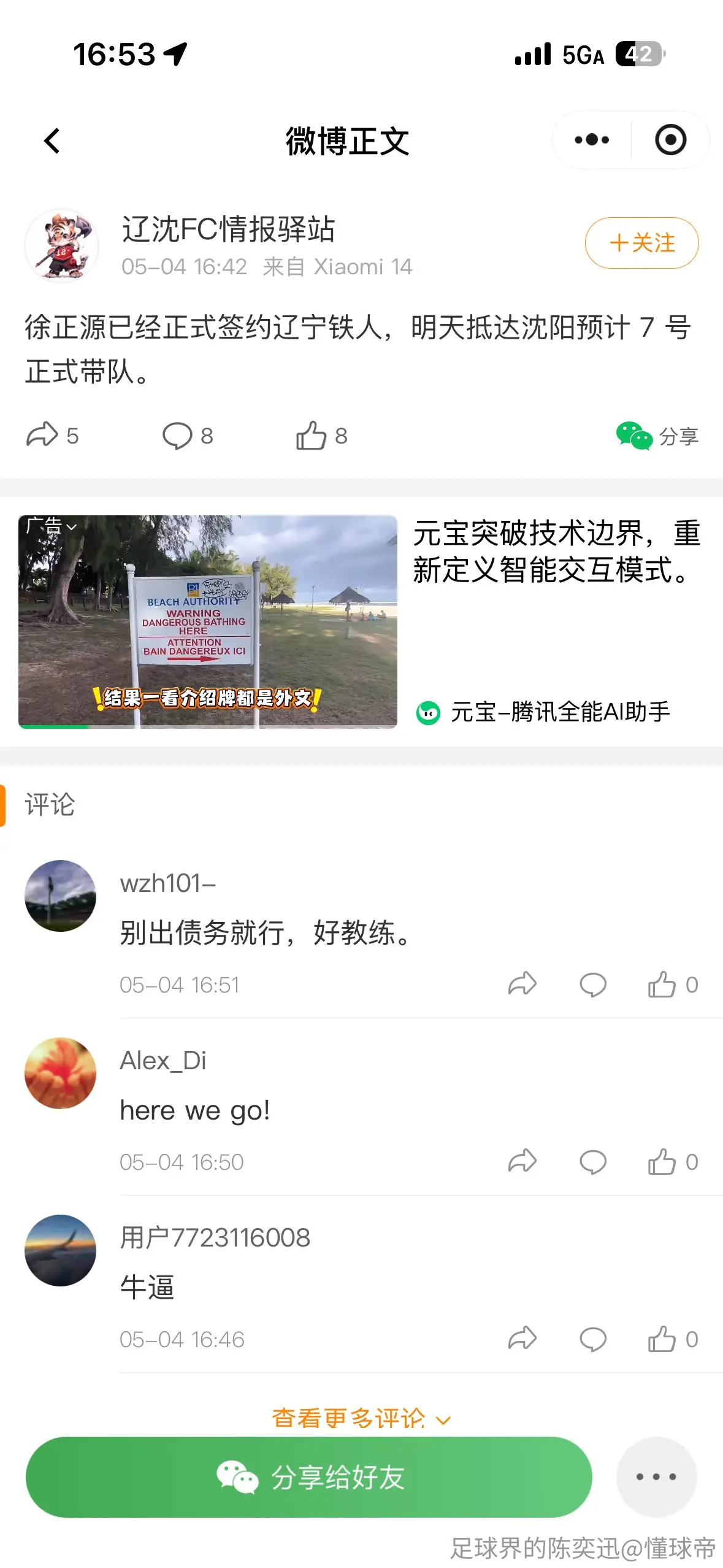Share post via WeChat 分享
Image resolution: width=723 pixels, height=1568 pixels.
coord(657,436)
